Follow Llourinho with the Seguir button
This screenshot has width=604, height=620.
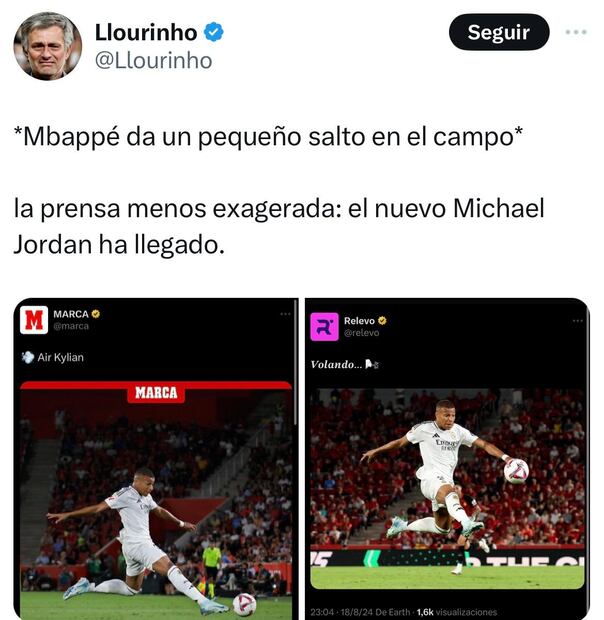click(x=499, y=32)
